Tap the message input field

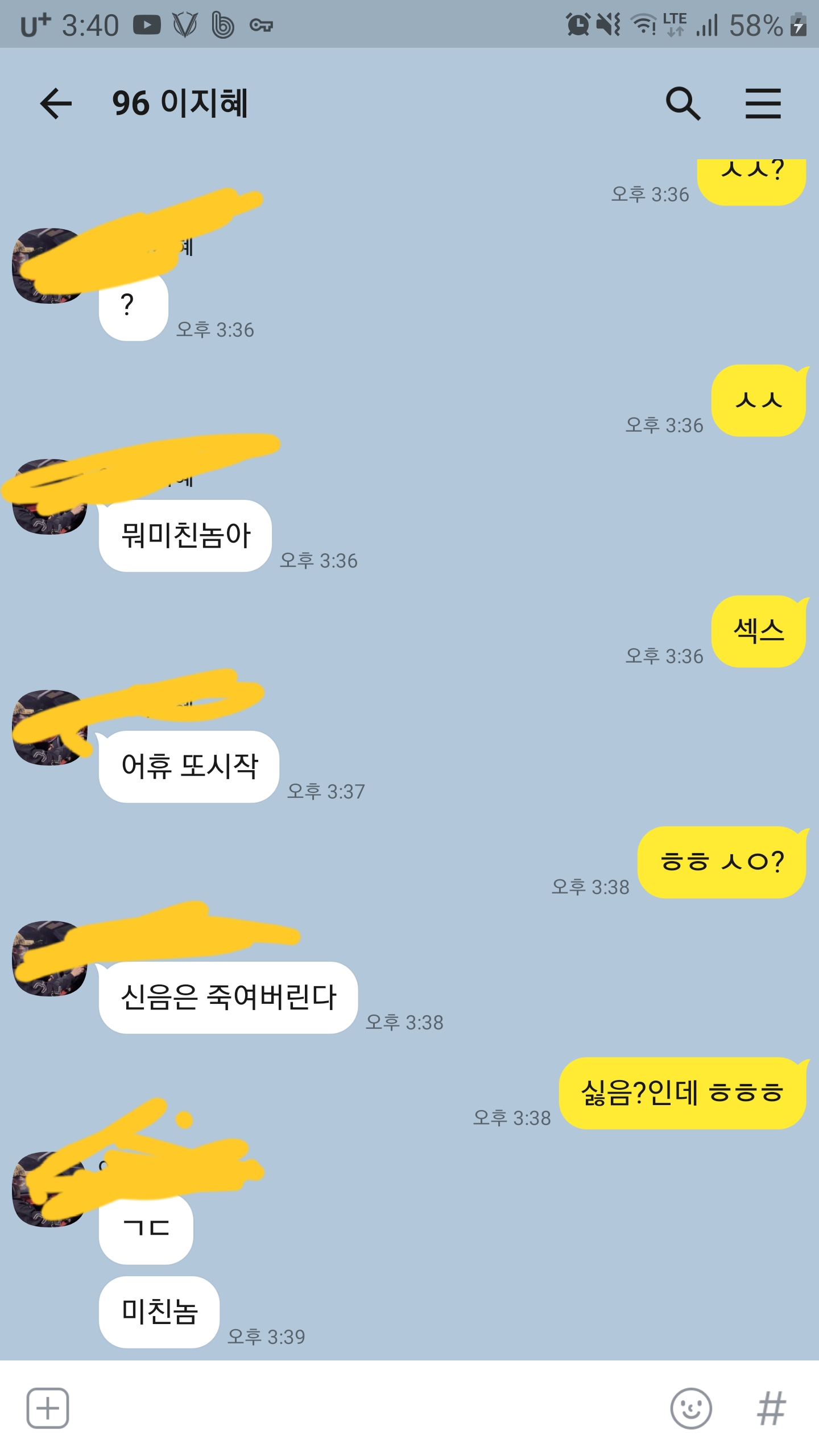[x=370, y=1408]
